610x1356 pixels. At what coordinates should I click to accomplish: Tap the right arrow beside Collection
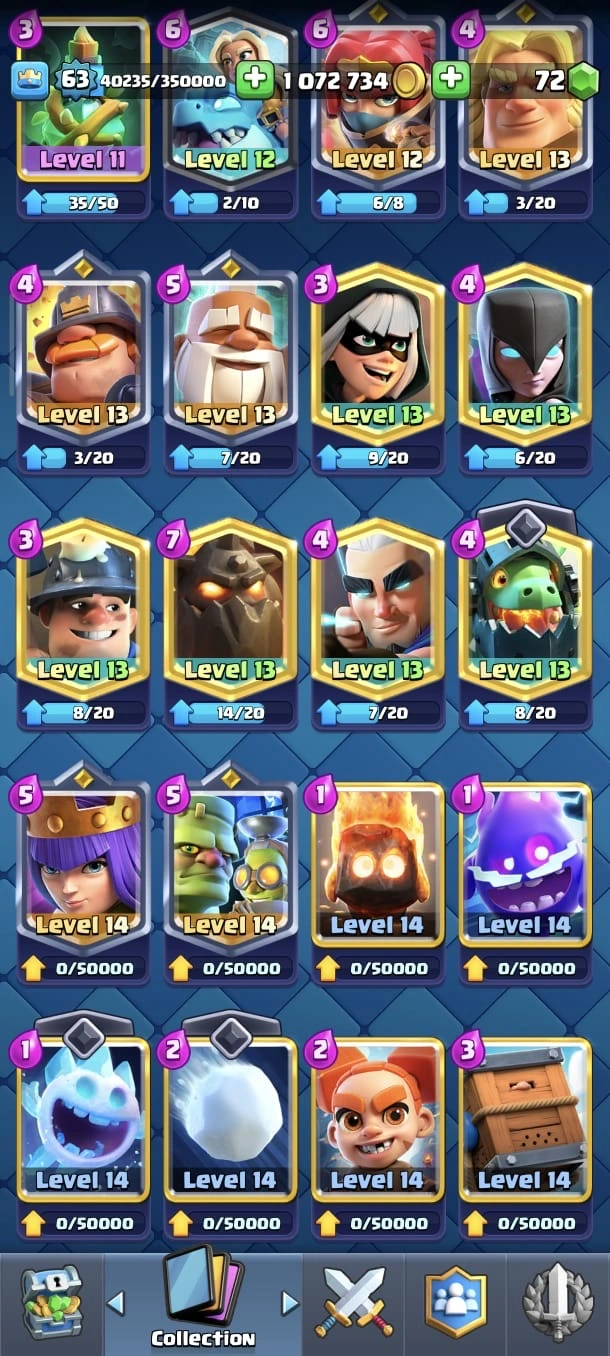[290, 1302]
